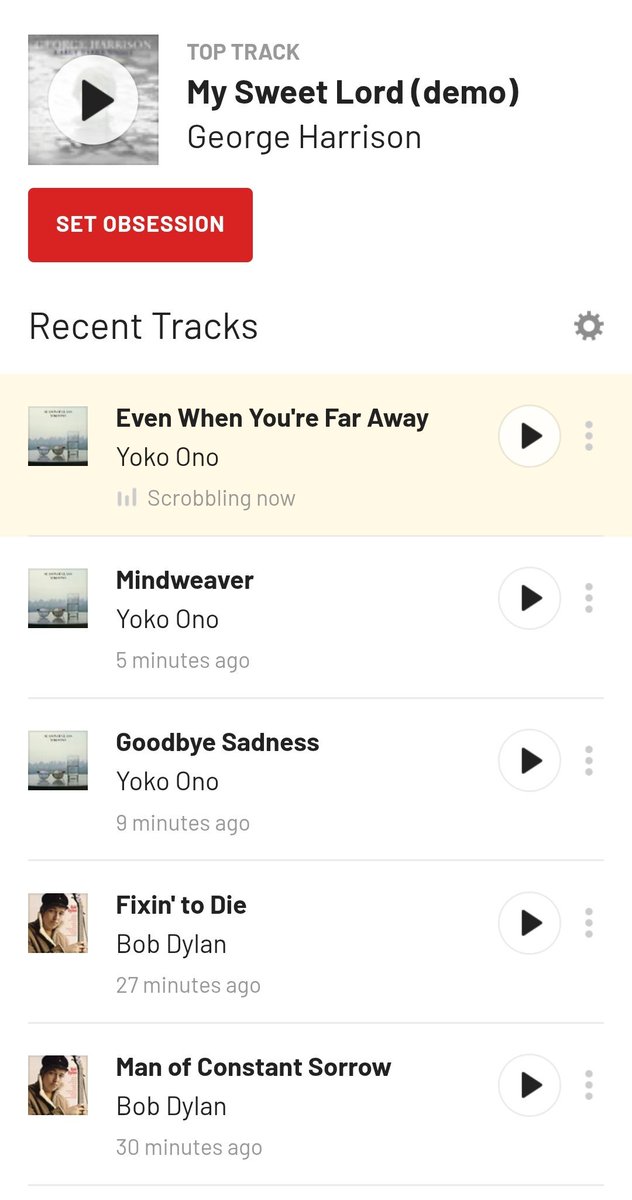Play Even When You're Far Away
This screenshot has width=632, height=1200.
click(529, 436)
